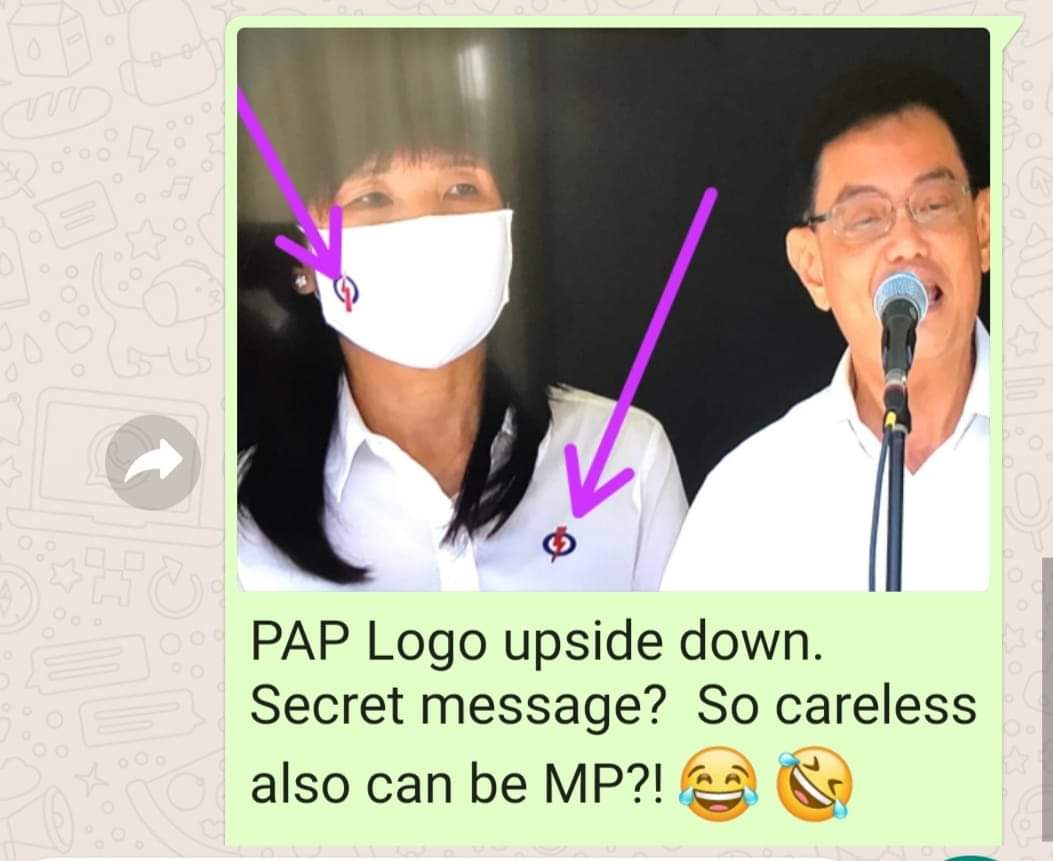Open the photo in the message bubble
Screen dimensions: 1053x861
click(x=612, y=310)
